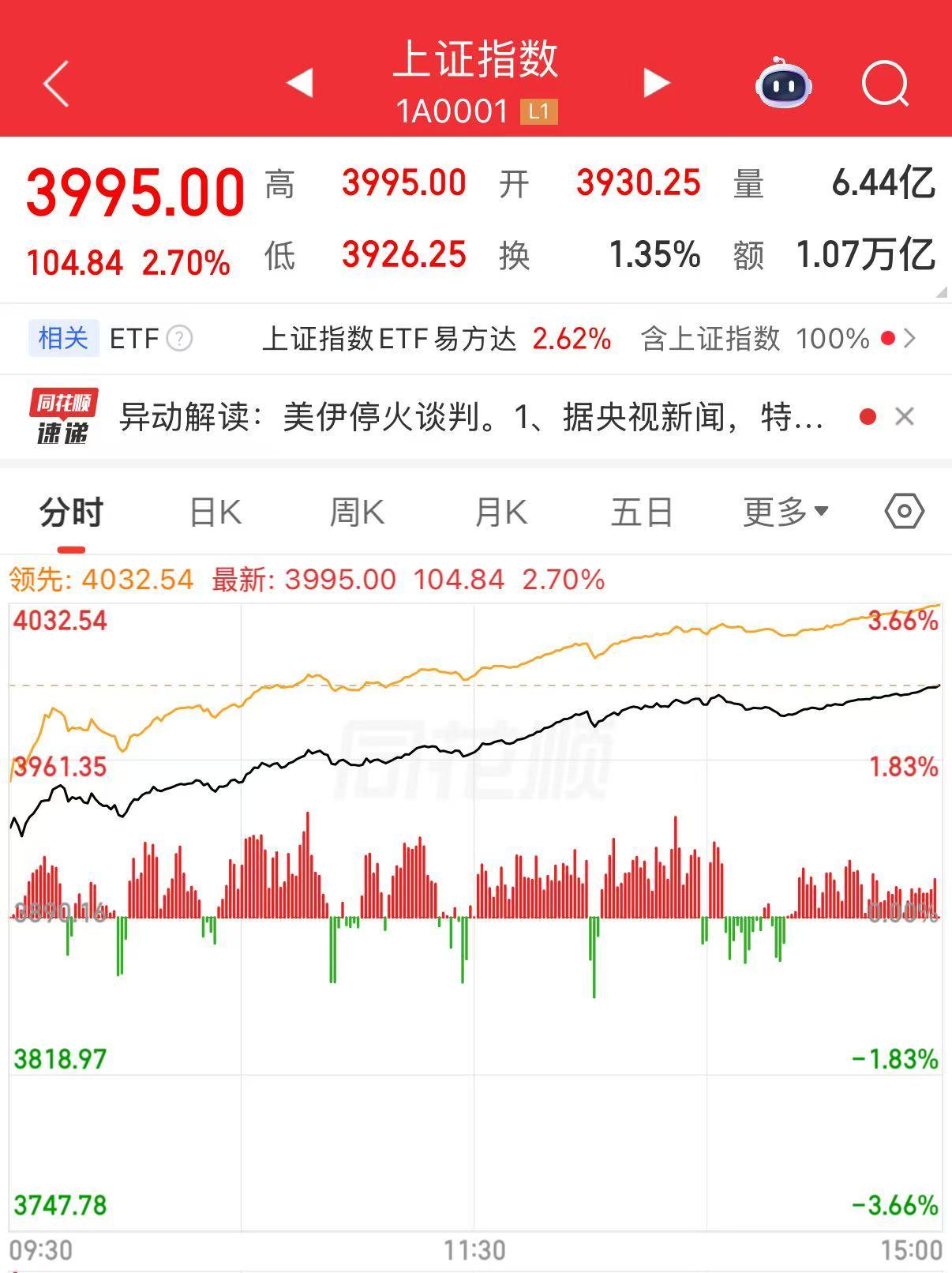Switch to the 五日 chart tab
952x1273 pixels.
tap(641, 513)
